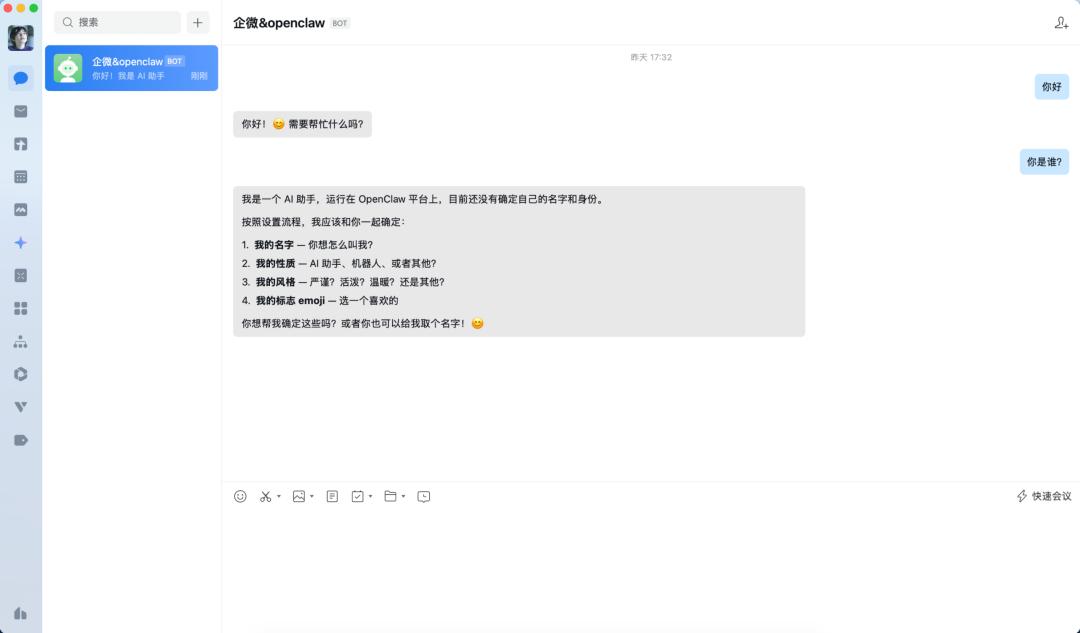The width and height of the screenshot is (1080, 633).
Task: Create a to-do with the checkbox icon
Action: pos(358,496)
